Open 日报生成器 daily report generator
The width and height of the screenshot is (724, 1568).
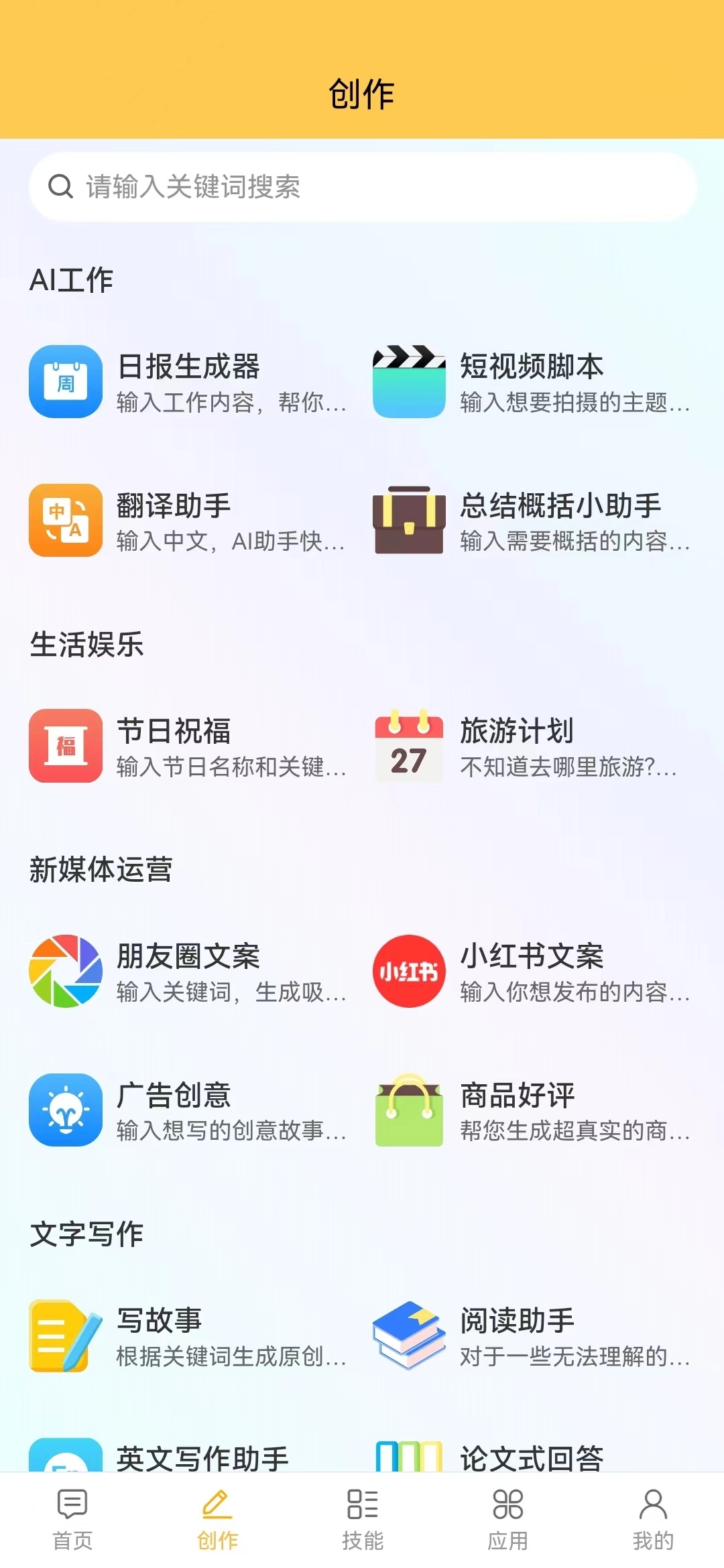(x=188, y=382)
